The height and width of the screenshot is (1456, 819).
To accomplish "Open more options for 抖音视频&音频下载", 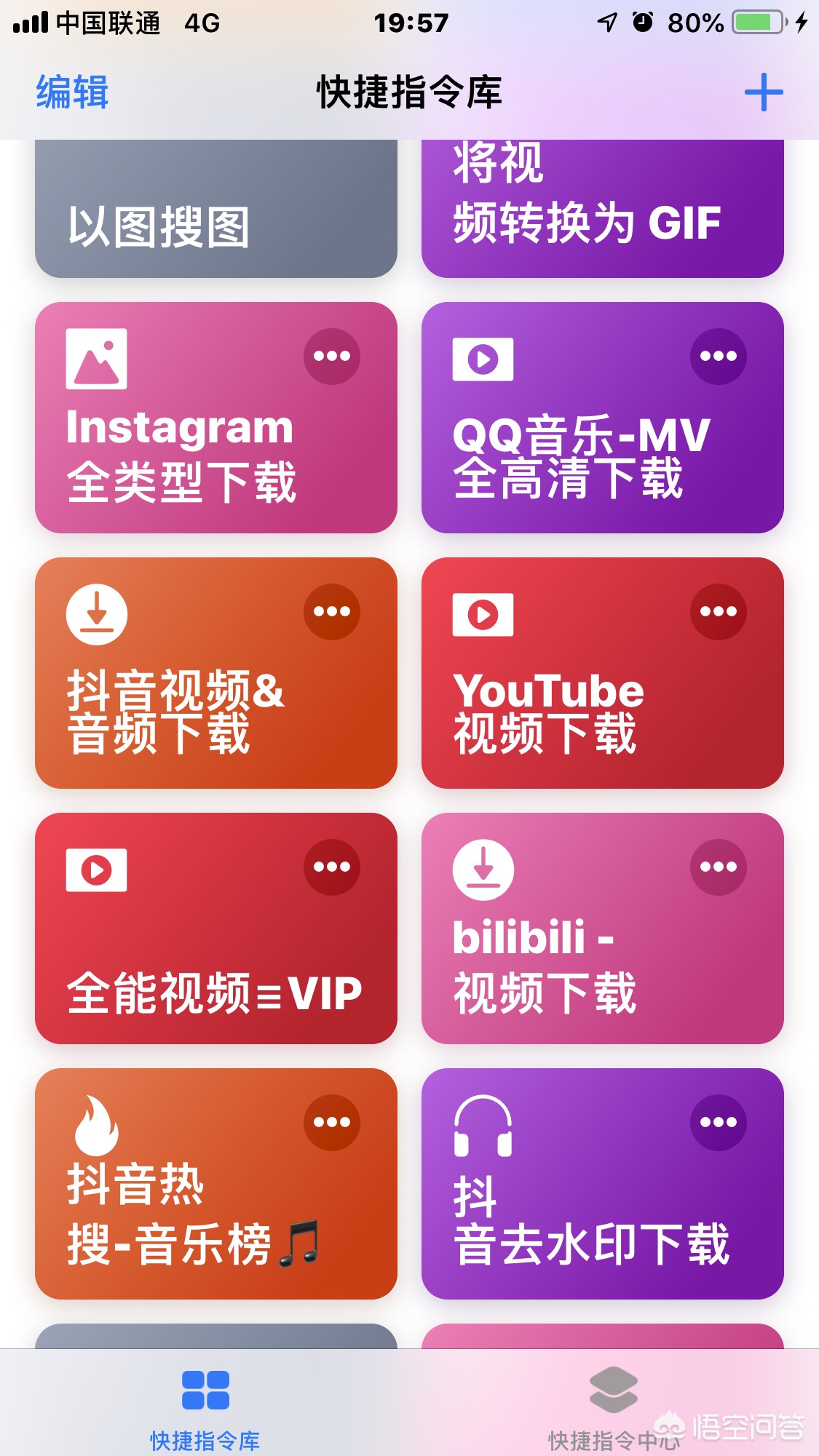I will (x=332, y=611).
